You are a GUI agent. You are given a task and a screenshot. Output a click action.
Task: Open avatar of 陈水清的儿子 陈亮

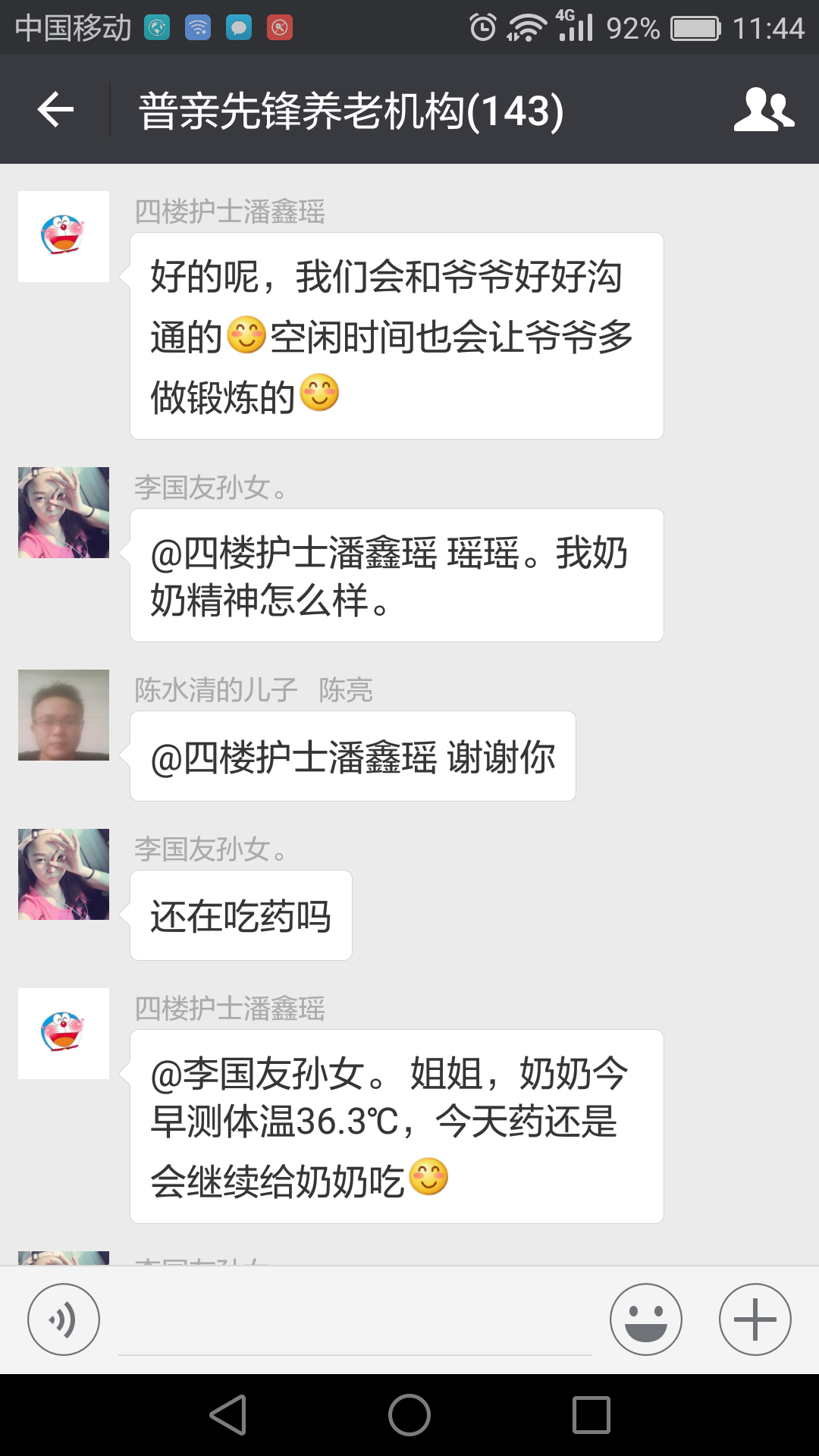[64, 715]
